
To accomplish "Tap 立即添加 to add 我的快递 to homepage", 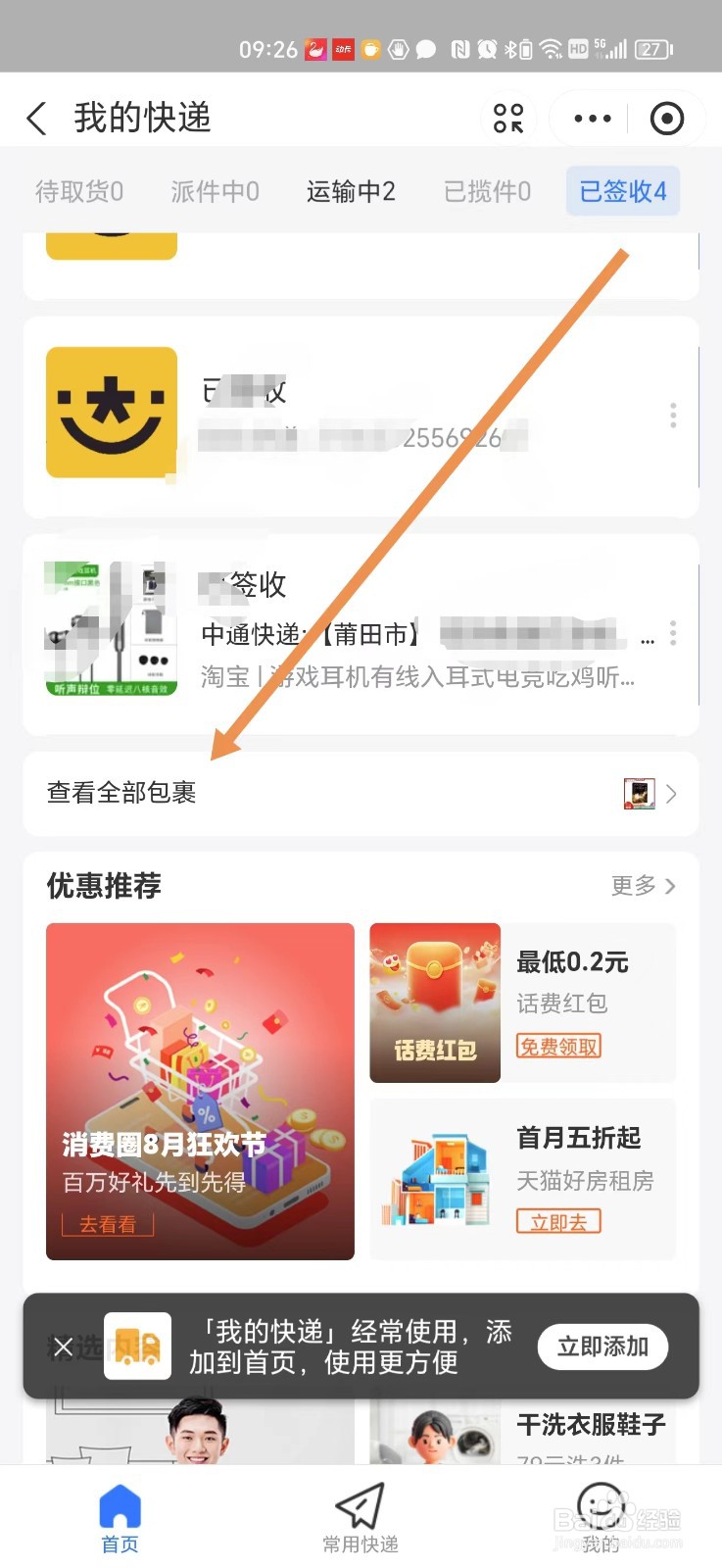I will pos(602,1347).
